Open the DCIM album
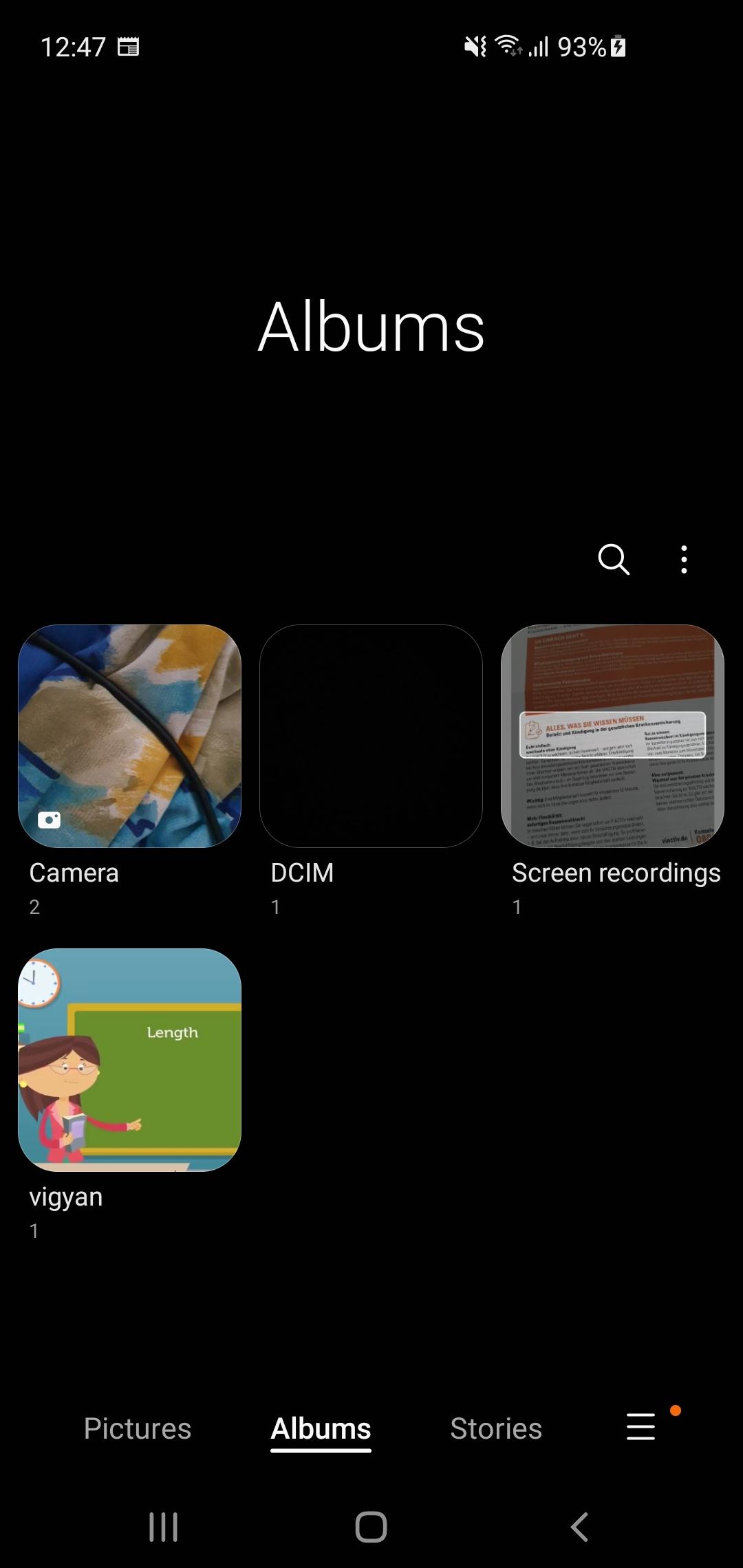Viewport: 743px width, 1568px height. (371, 736)
